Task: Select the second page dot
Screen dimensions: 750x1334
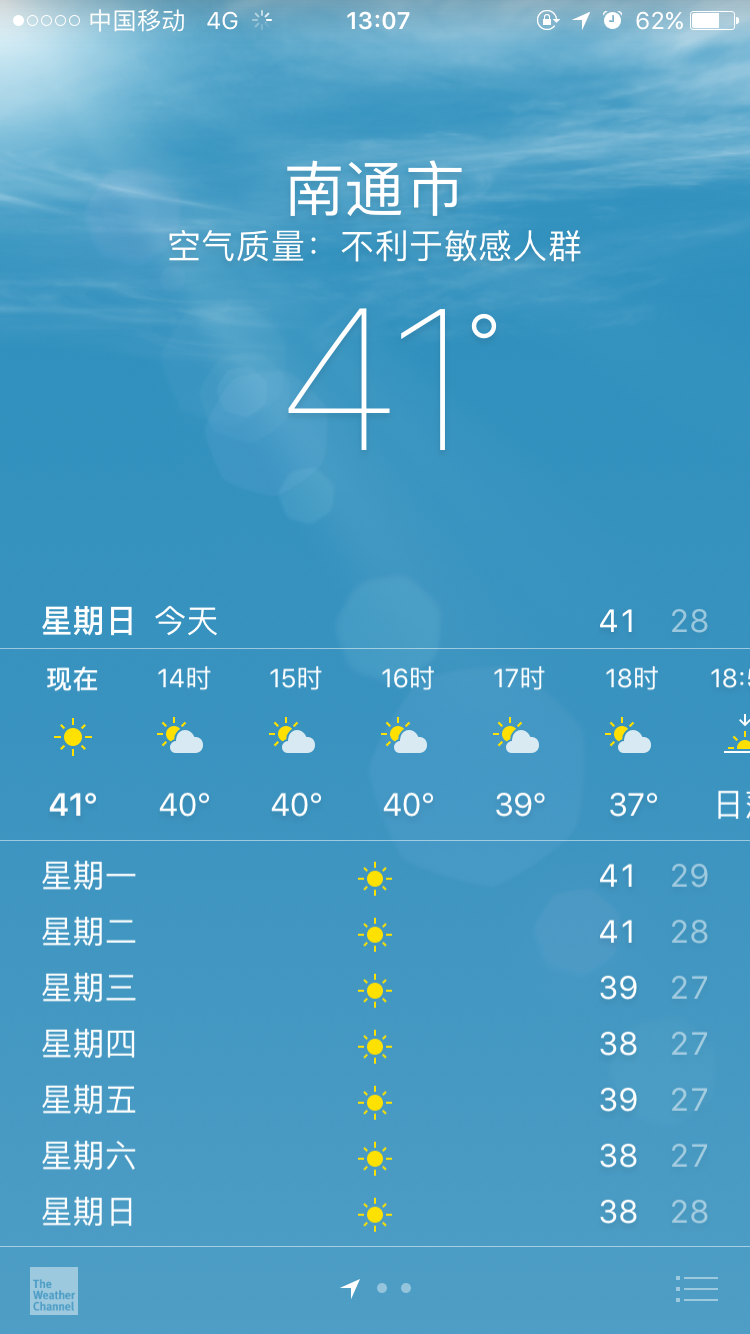Action: coord(404,1289)
